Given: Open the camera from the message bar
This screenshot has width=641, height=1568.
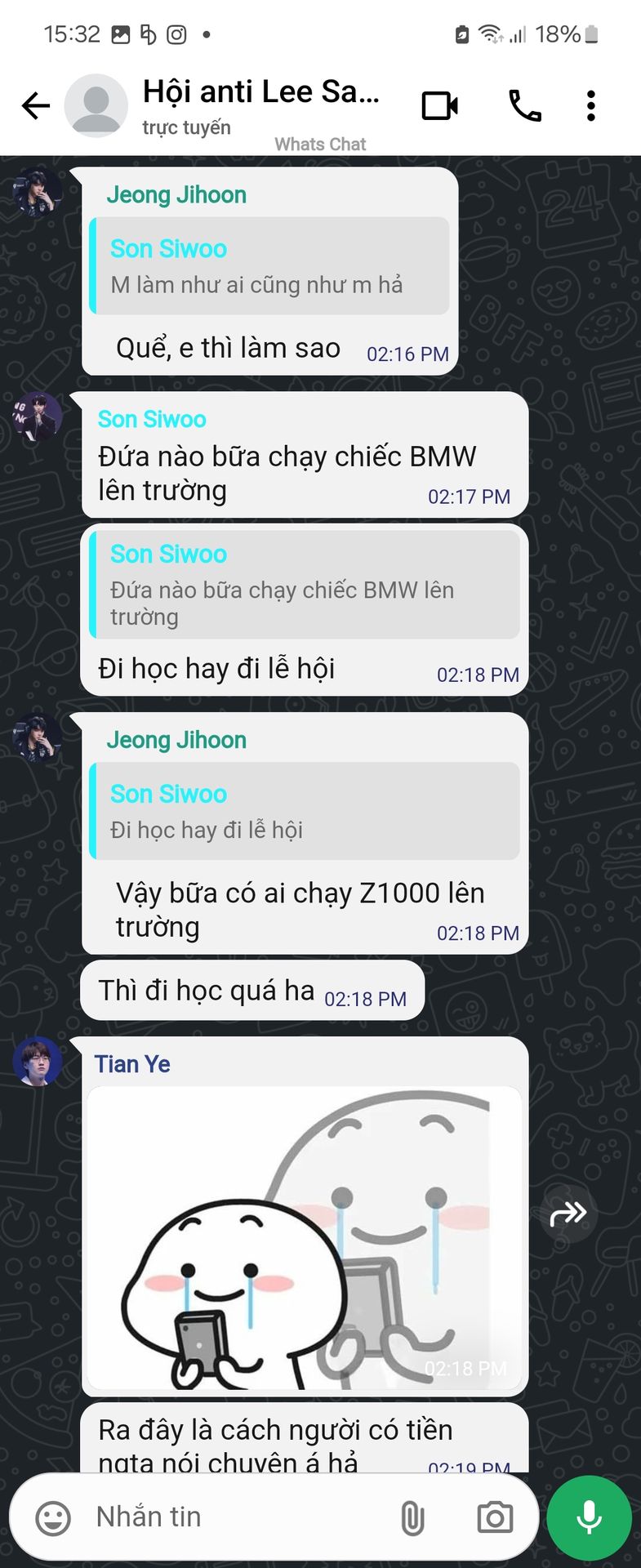Looking at the screenshot, I should click(x=495, y=1518).
